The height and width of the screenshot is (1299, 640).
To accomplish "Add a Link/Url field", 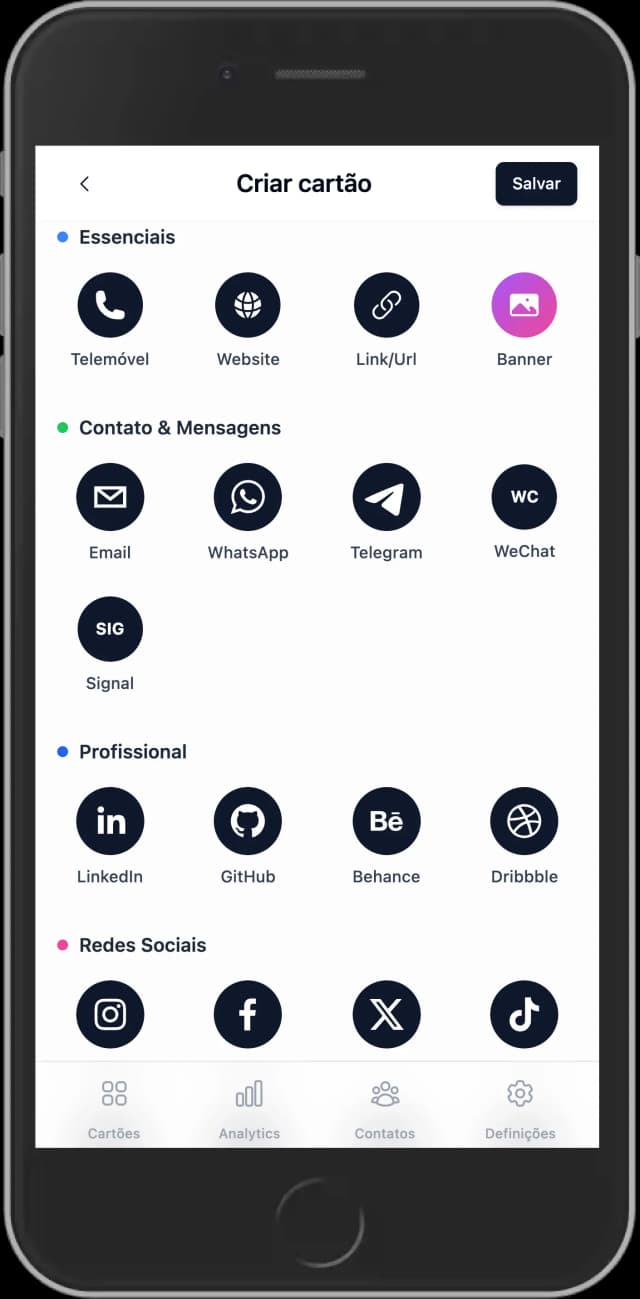I will [386, 306].
